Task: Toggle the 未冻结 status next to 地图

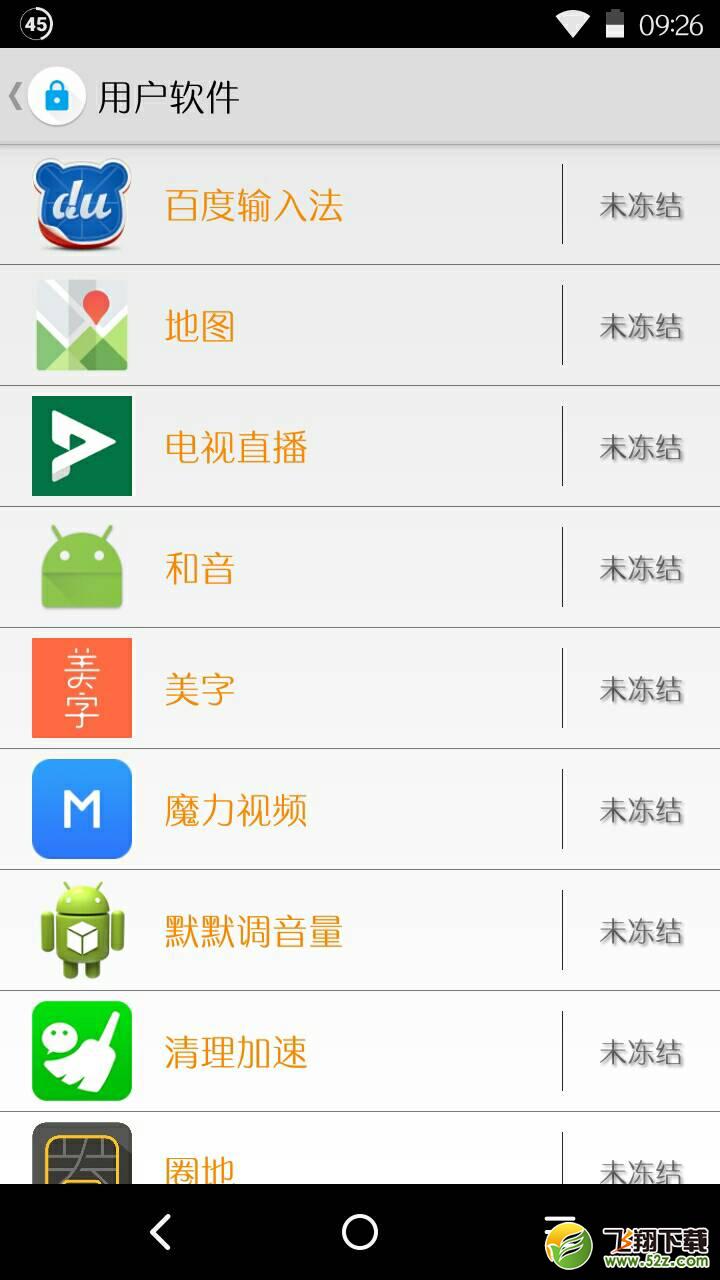Action: click(x=641, y=326)
